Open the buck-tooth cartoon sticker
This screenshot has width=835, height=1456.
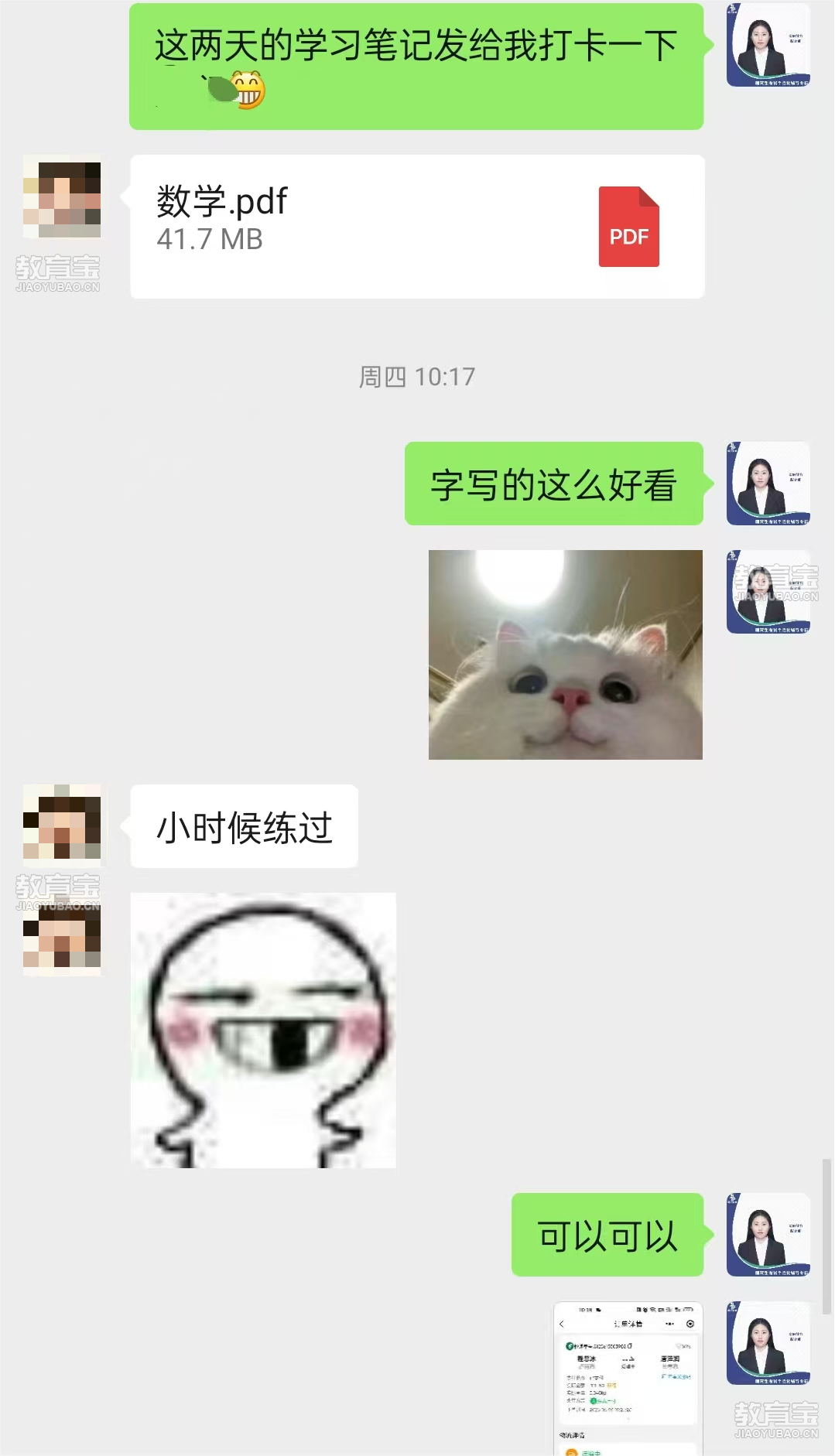pos(263,1030)
